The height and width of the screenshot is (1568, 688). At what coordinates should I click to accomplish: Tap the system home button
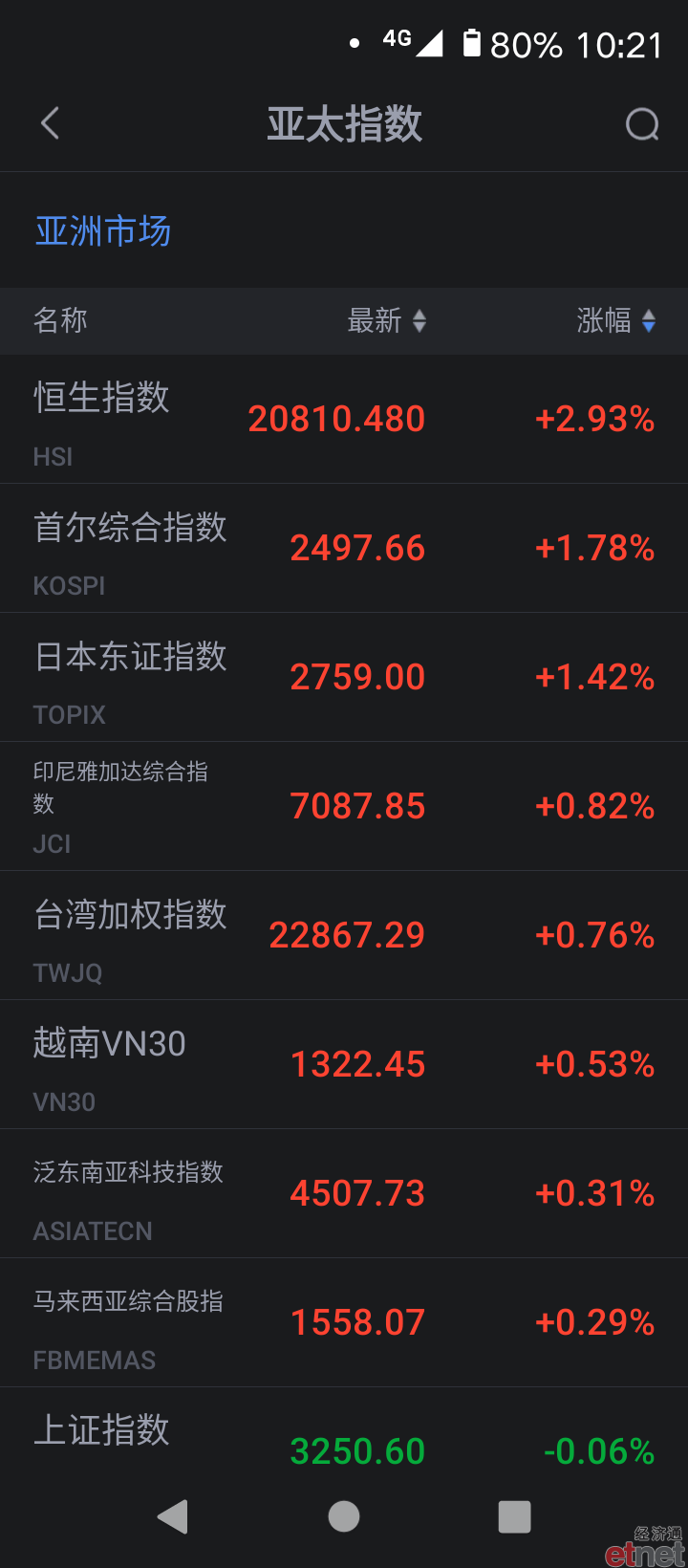tap(344, 1516)
